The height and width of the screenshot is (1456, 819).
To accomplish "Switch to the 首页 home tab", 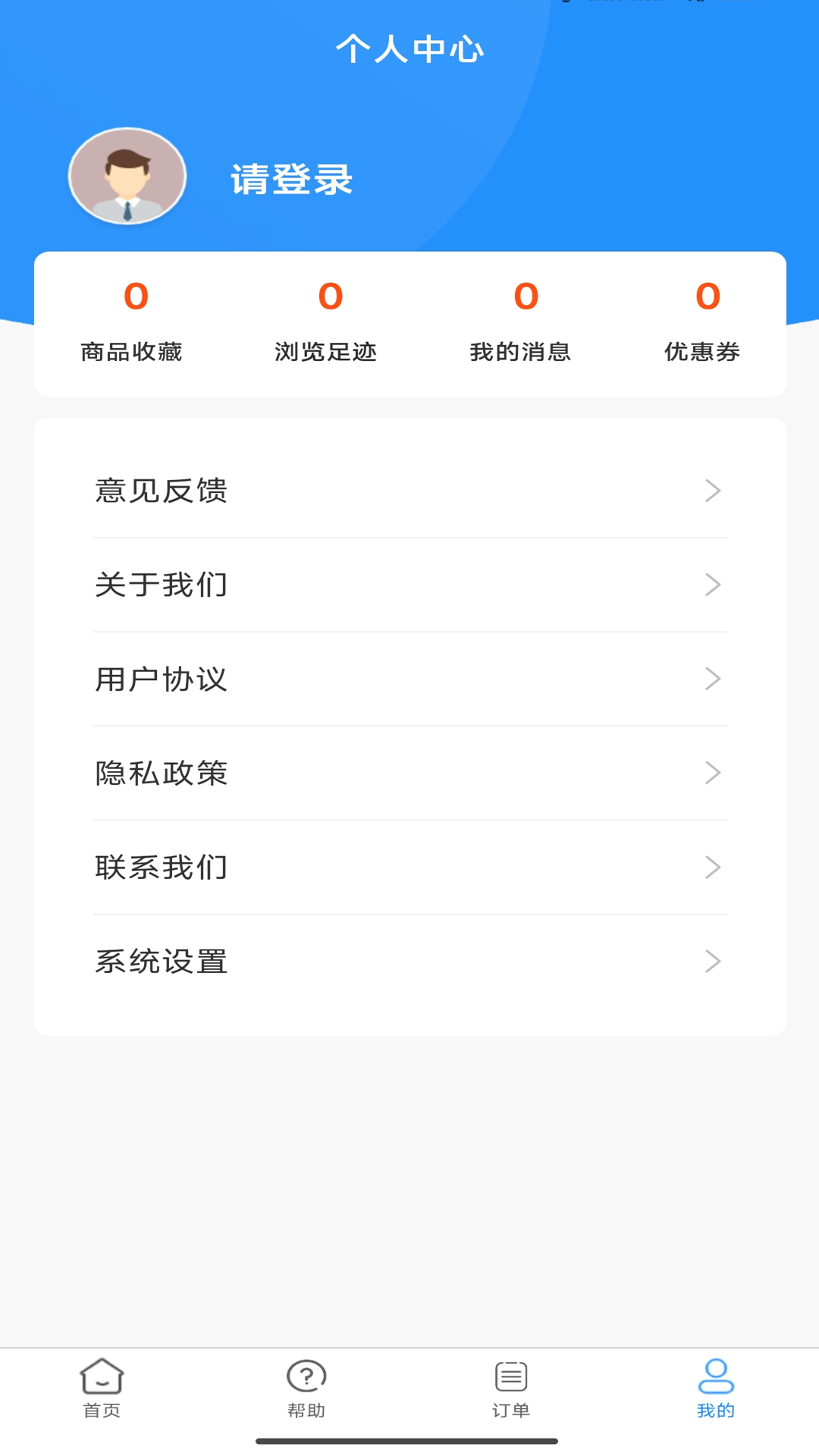I will tap(102, 1388).
